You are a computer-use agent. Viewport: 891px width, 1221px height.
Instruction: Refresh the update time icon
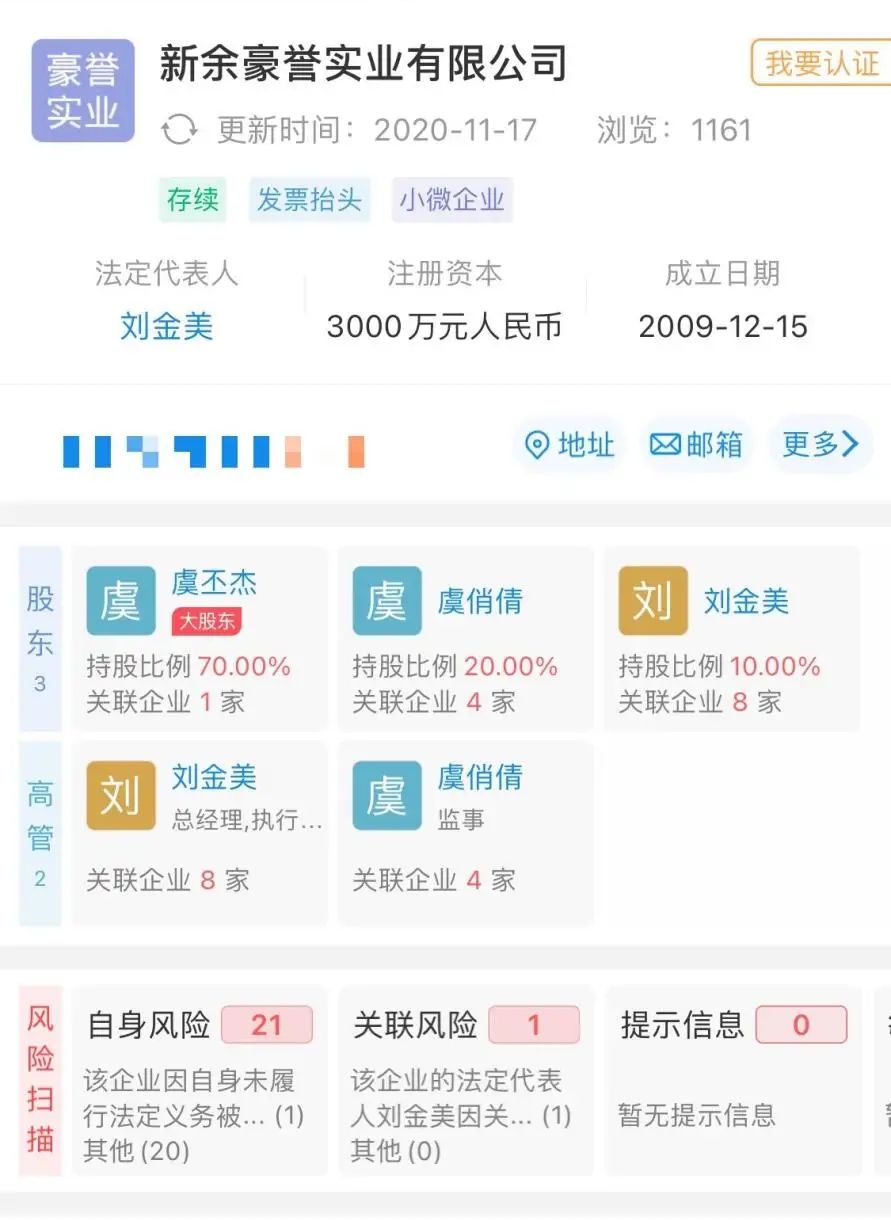180,130
